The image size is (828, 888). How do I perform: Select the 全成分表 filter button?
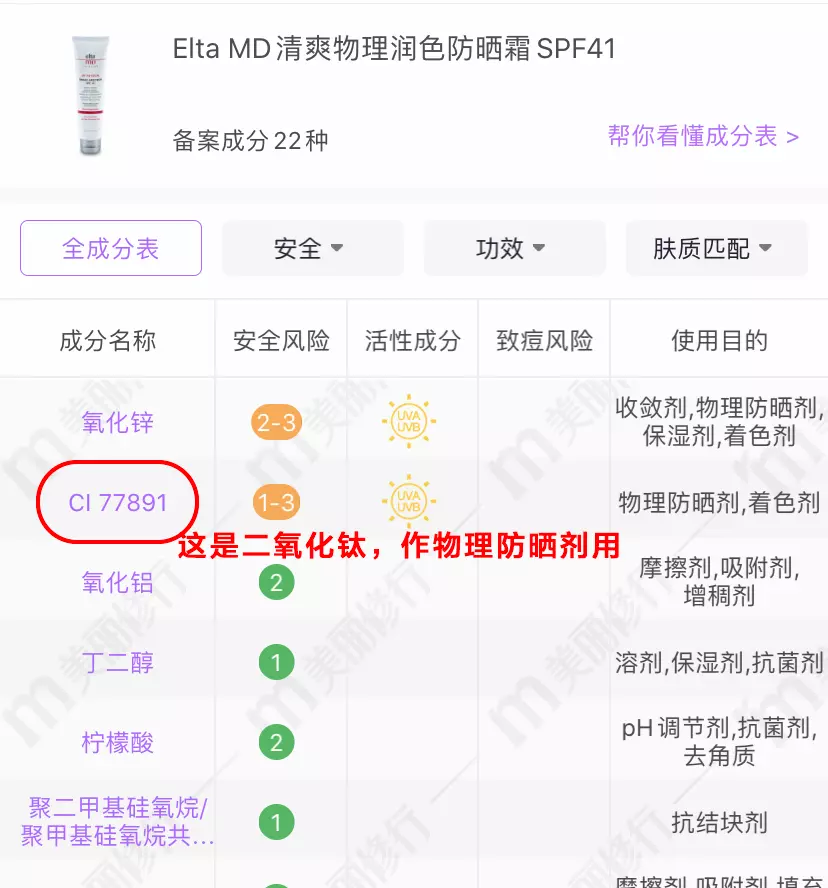pos(111,248)
